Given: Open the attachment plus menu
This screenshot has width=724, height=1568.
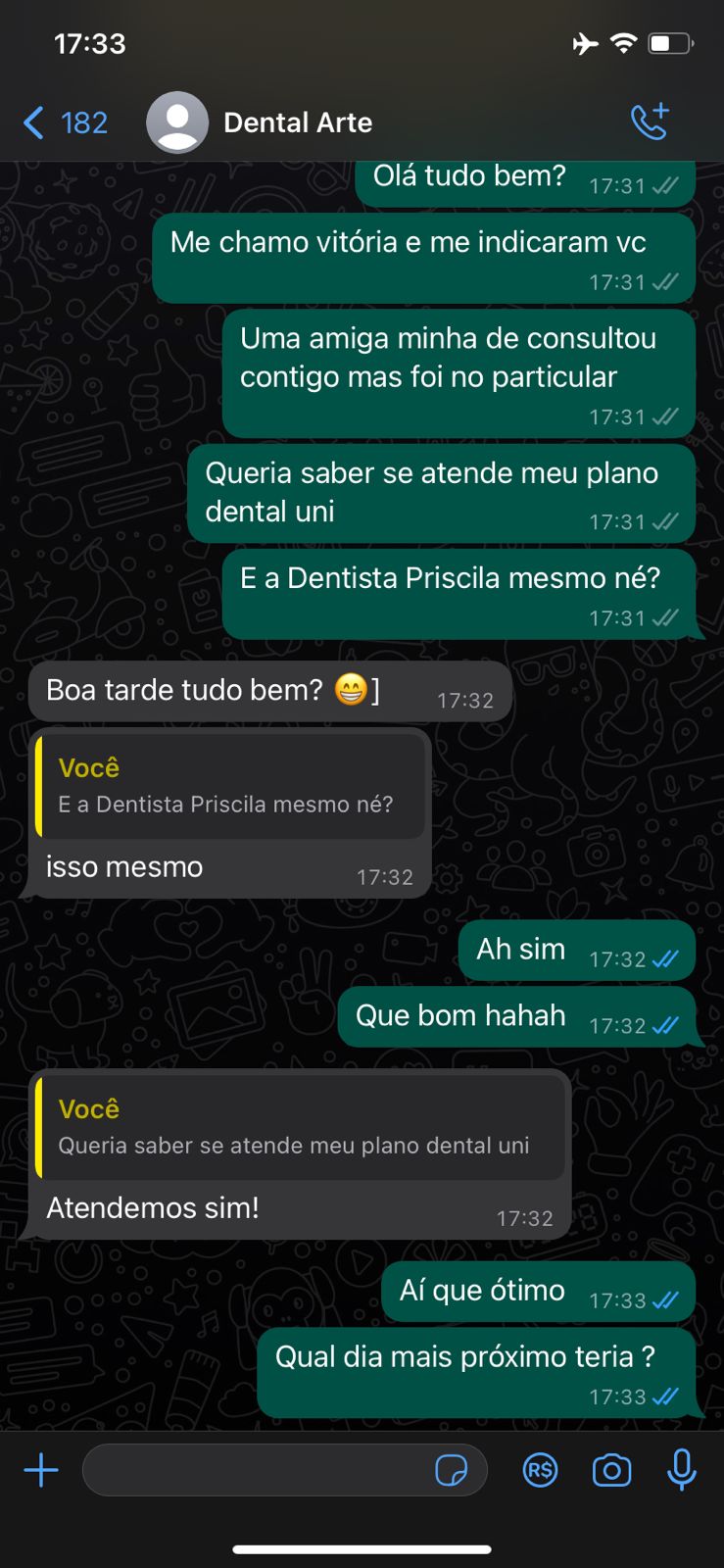Looking at the screenshot, I should click(41, 1470).
